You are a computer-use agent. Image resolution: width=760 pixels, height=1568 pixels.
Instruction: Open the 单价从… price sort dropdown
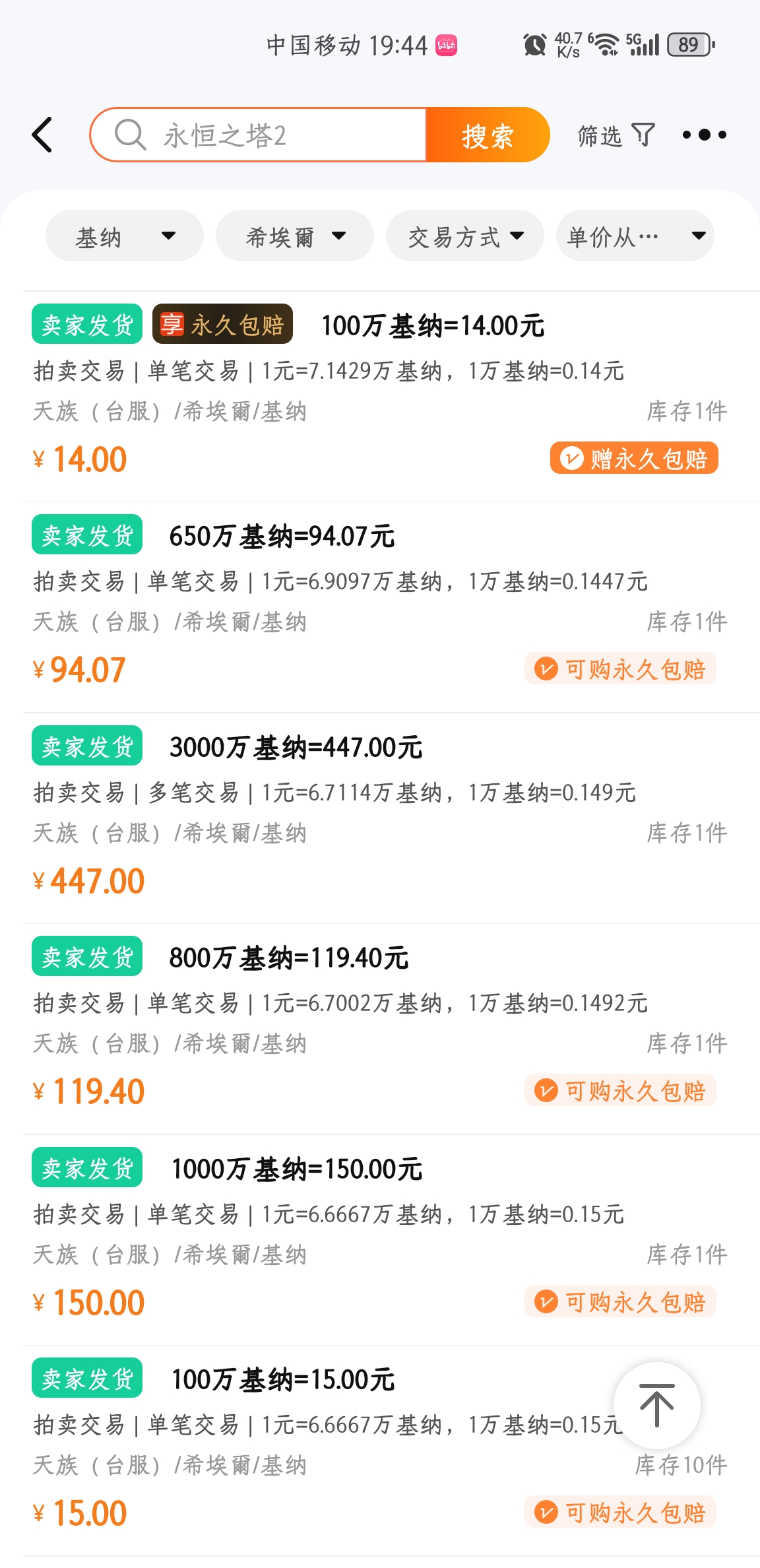(x=635, y=236)
